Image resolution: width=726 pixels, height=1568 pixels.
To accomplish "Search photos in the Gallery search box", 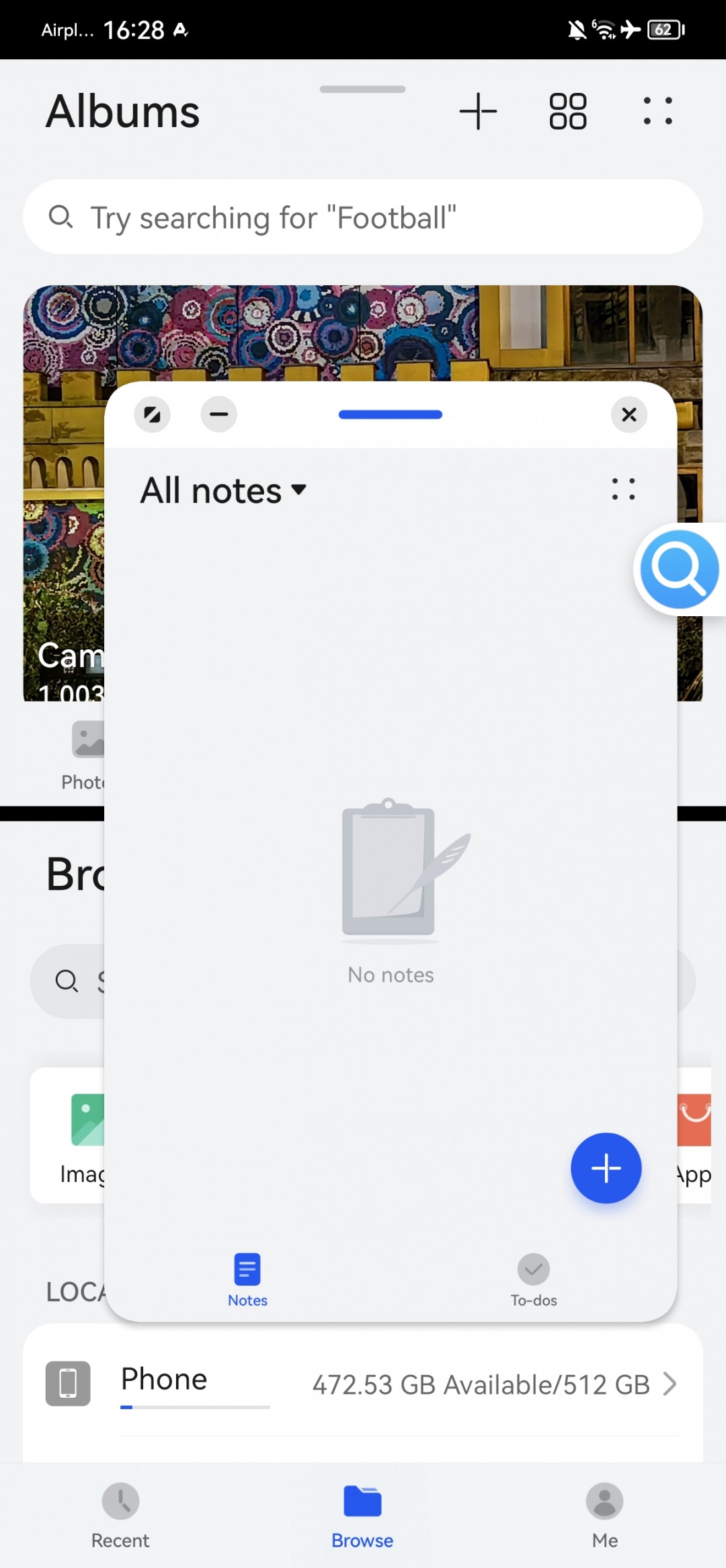I will pyautogui.click(x=363, y=217).
